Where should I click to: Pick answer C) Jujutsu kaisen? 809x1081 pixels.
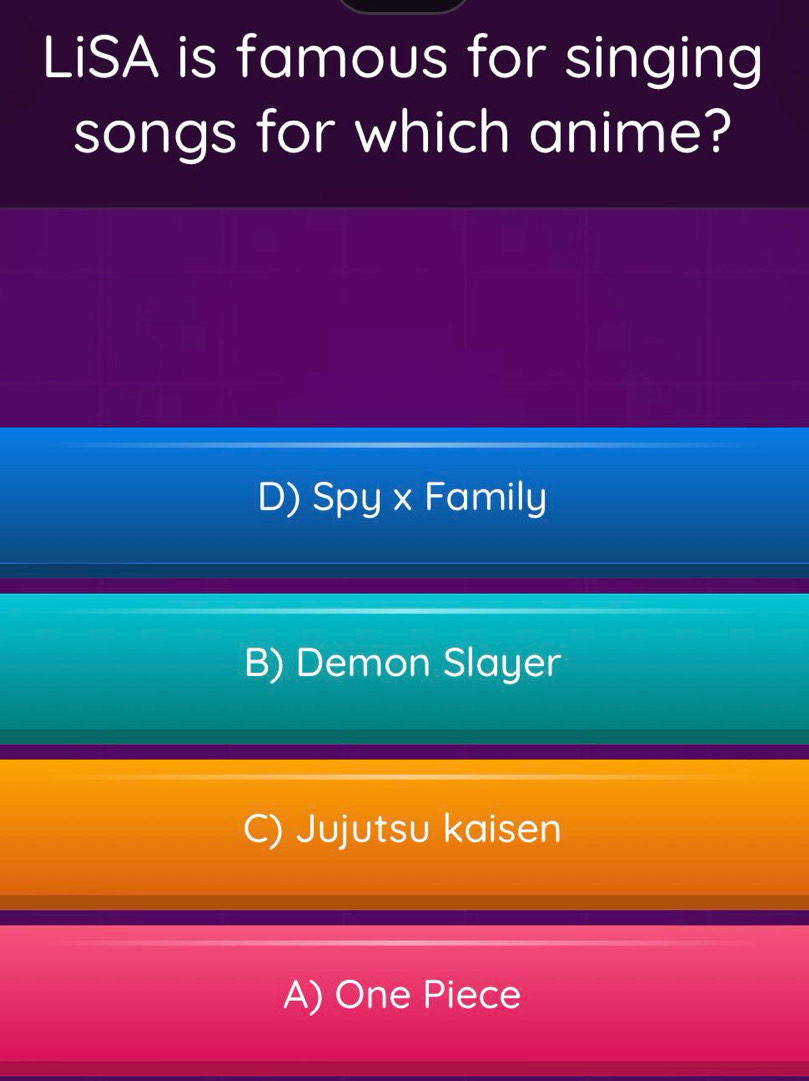coord(404,829)
